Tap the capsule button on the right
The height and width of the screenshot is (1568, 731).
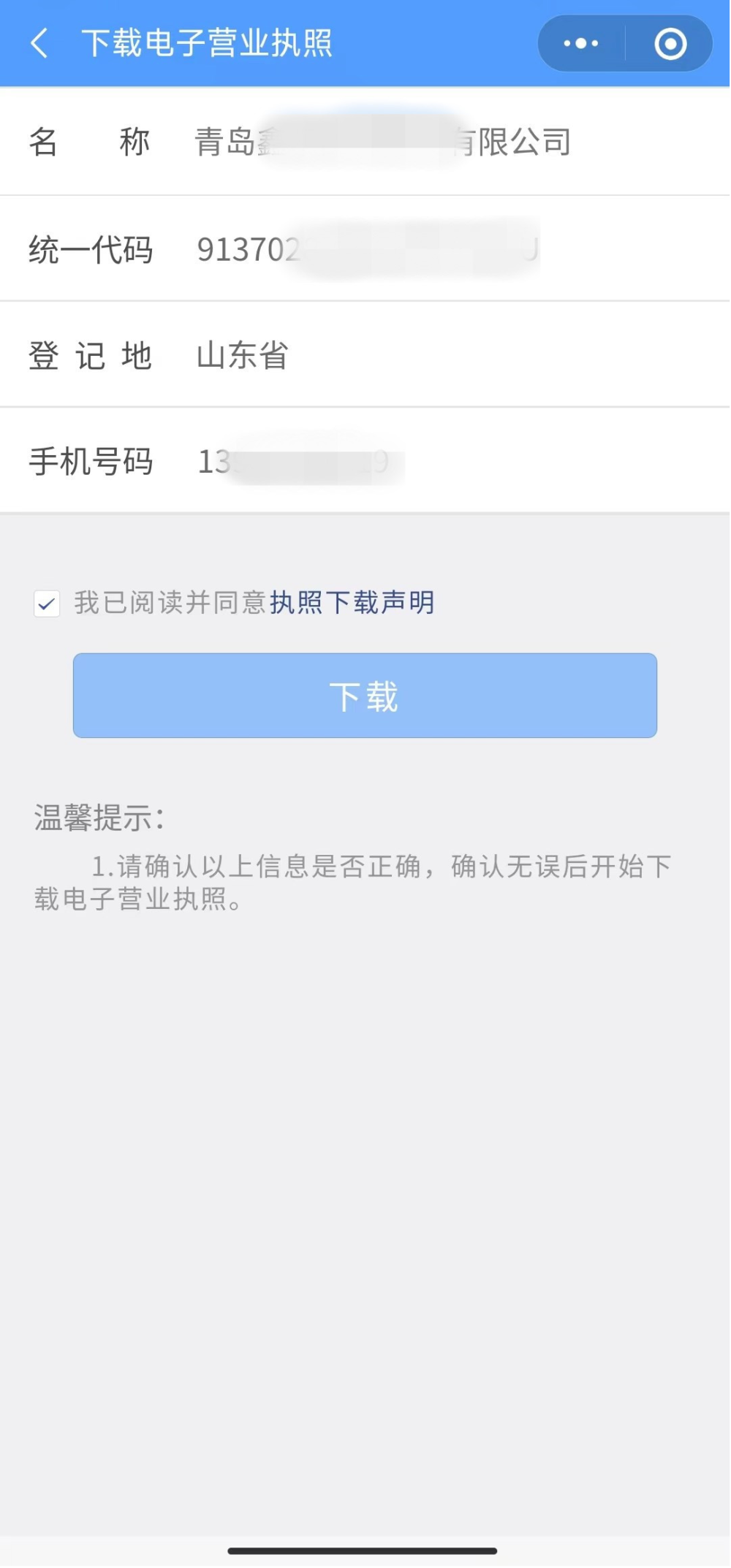[x=625, y=43]
